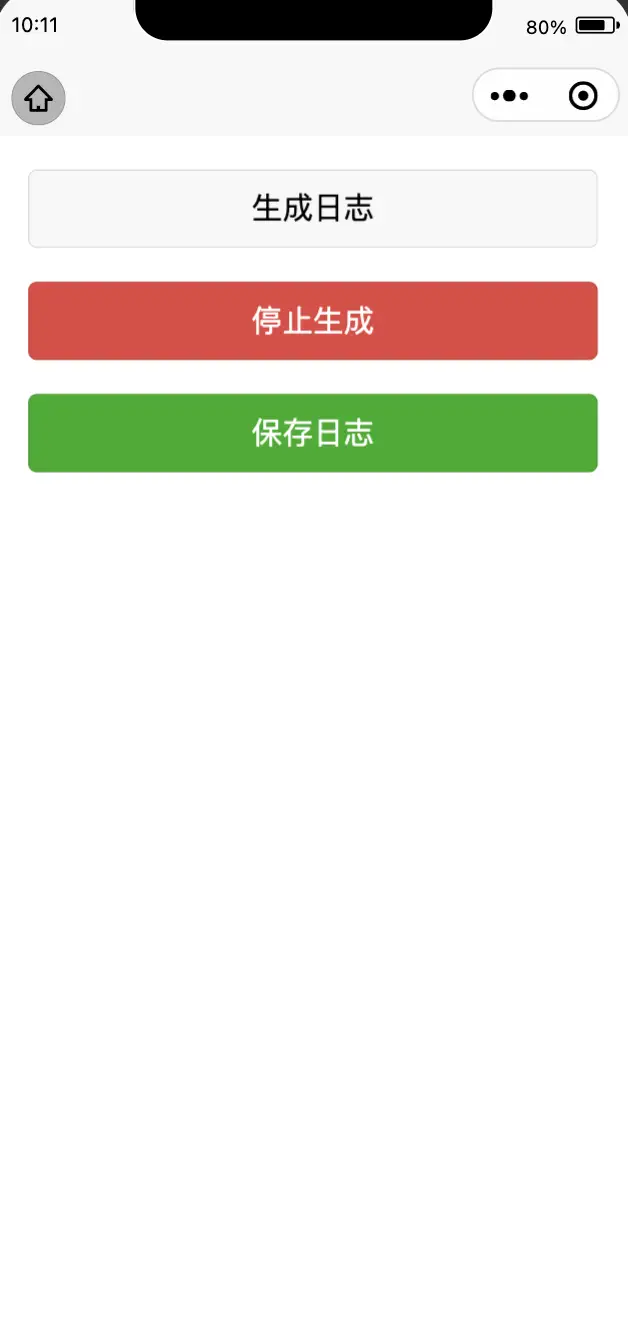Save the log with the green 保存日志 button
This screenshot has width=628, height=1330.
(313, 433)
